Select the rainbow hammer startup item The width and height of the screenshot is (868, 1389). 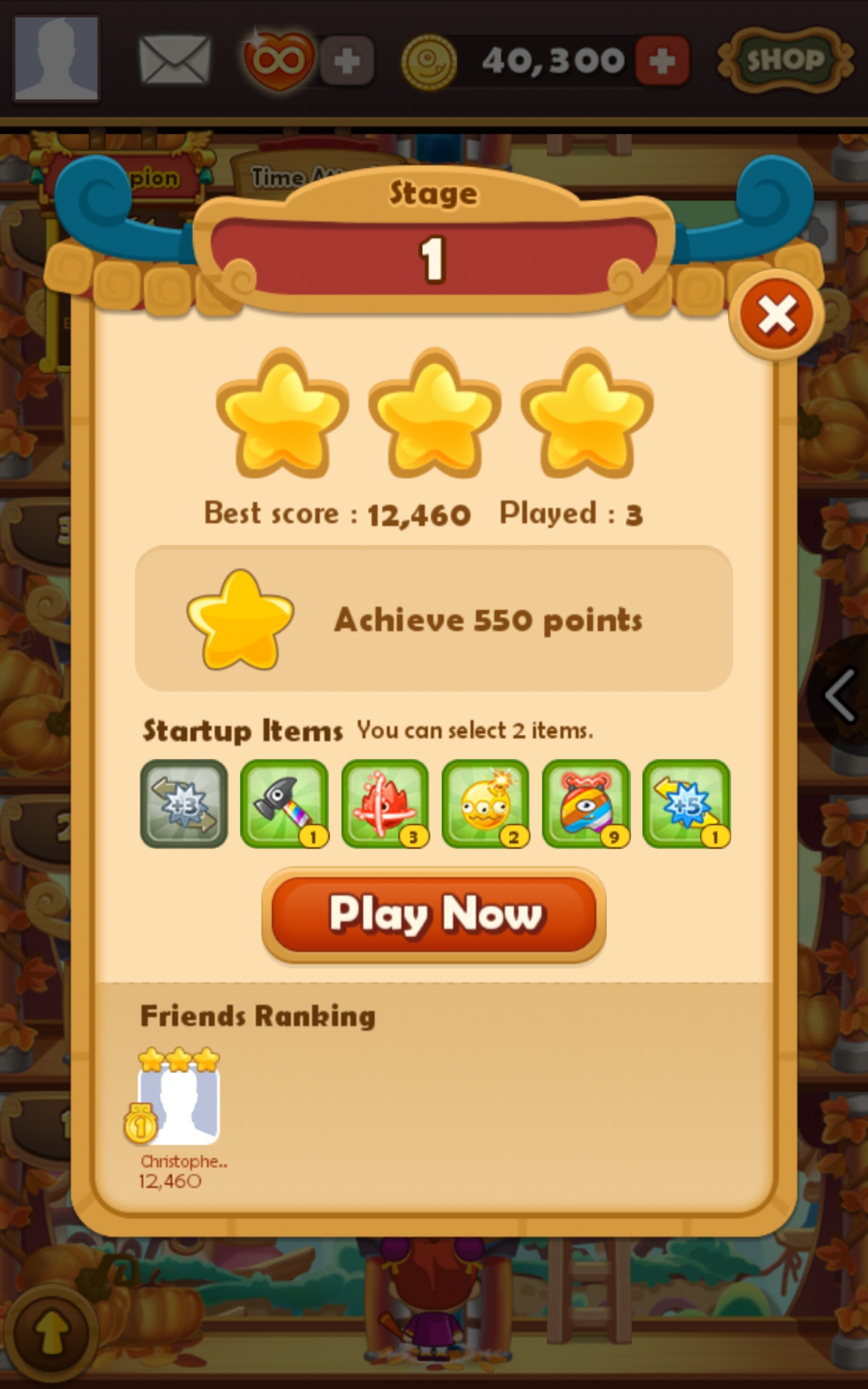tap(284, 804)
